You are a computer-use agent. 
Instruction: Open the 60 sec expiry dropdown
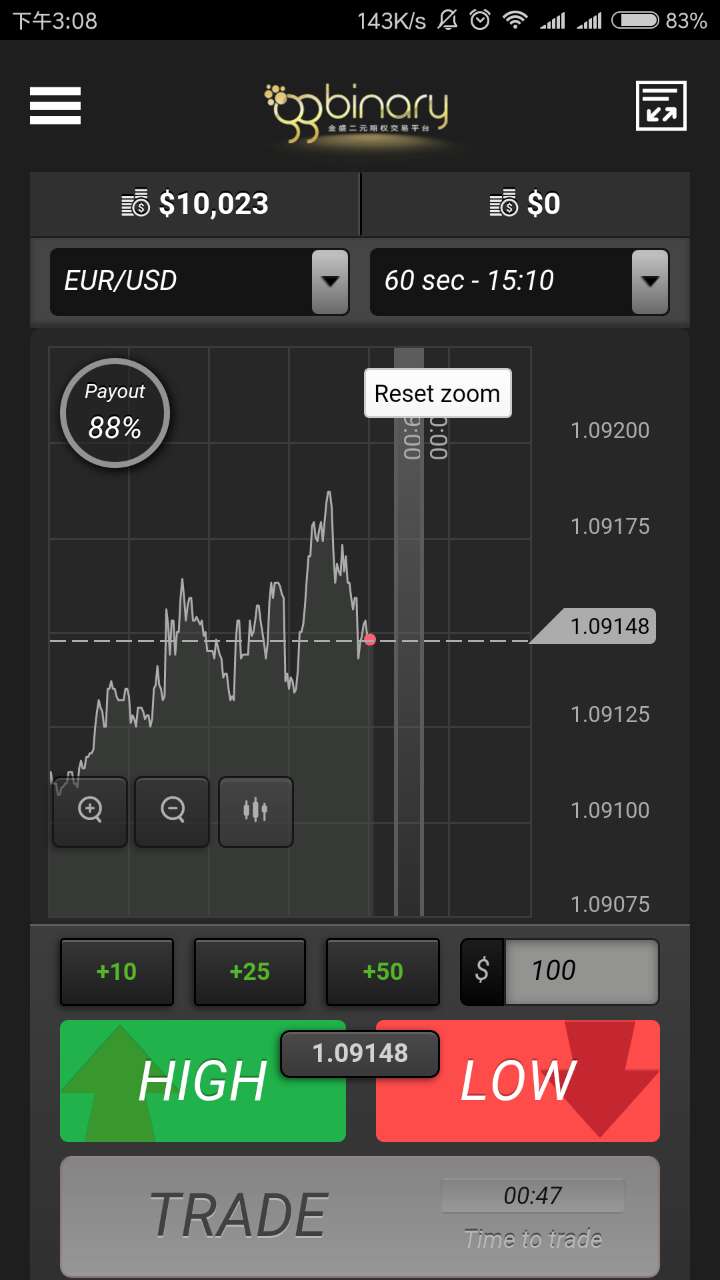pos(519,281)
